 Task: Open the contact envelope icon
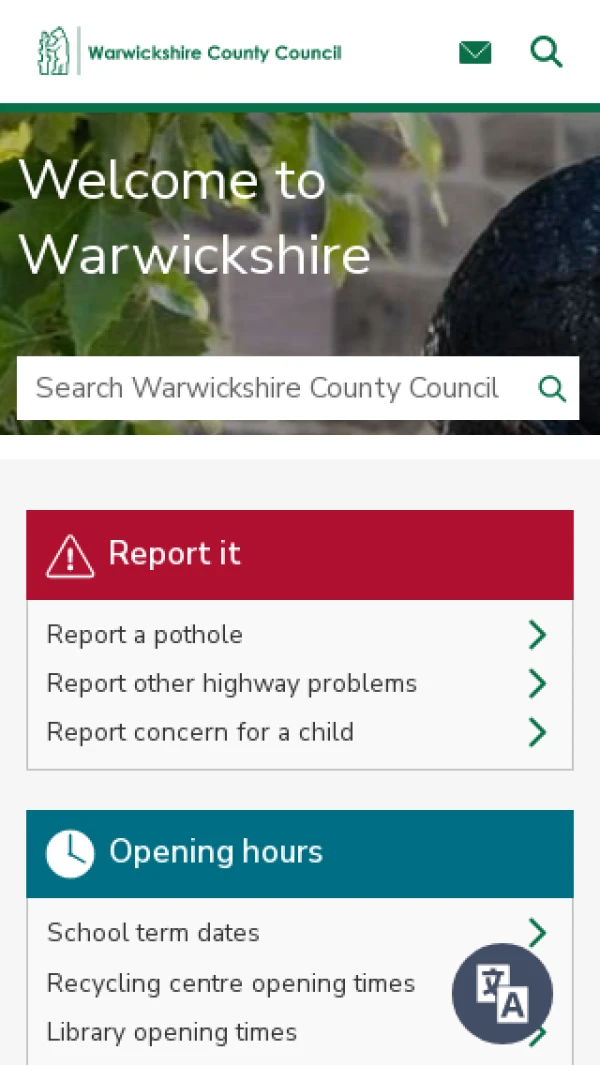475,52
